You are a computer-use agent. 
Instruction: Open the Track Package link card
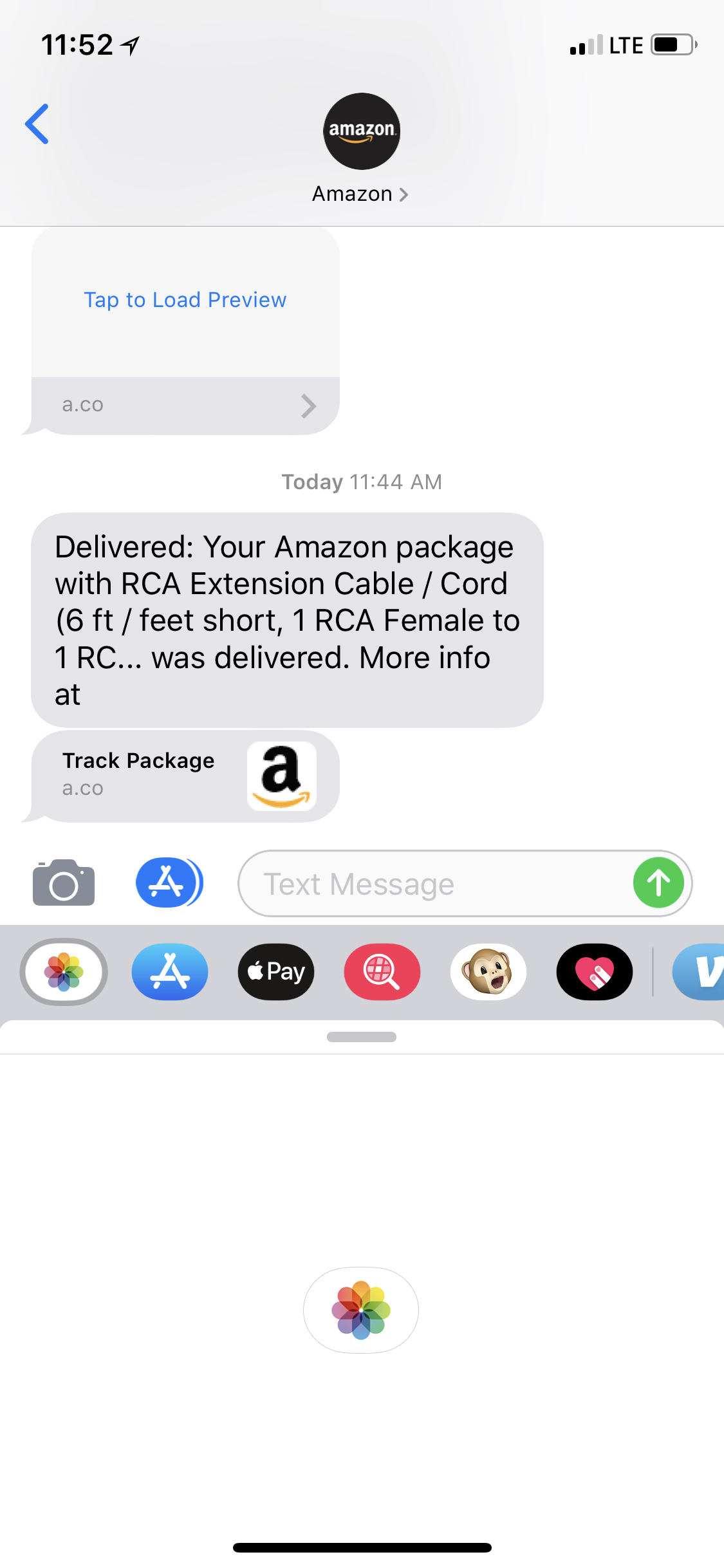(185, 776)
